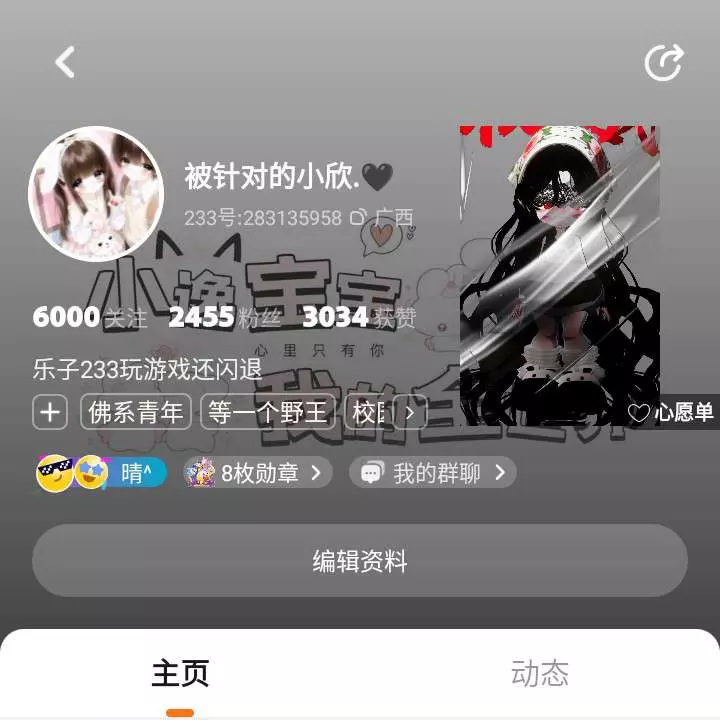The height and width of the screenshot is (720, 720).
Task: Tap 编辑资料 to edit profile
Action: (x=360, y=561)
